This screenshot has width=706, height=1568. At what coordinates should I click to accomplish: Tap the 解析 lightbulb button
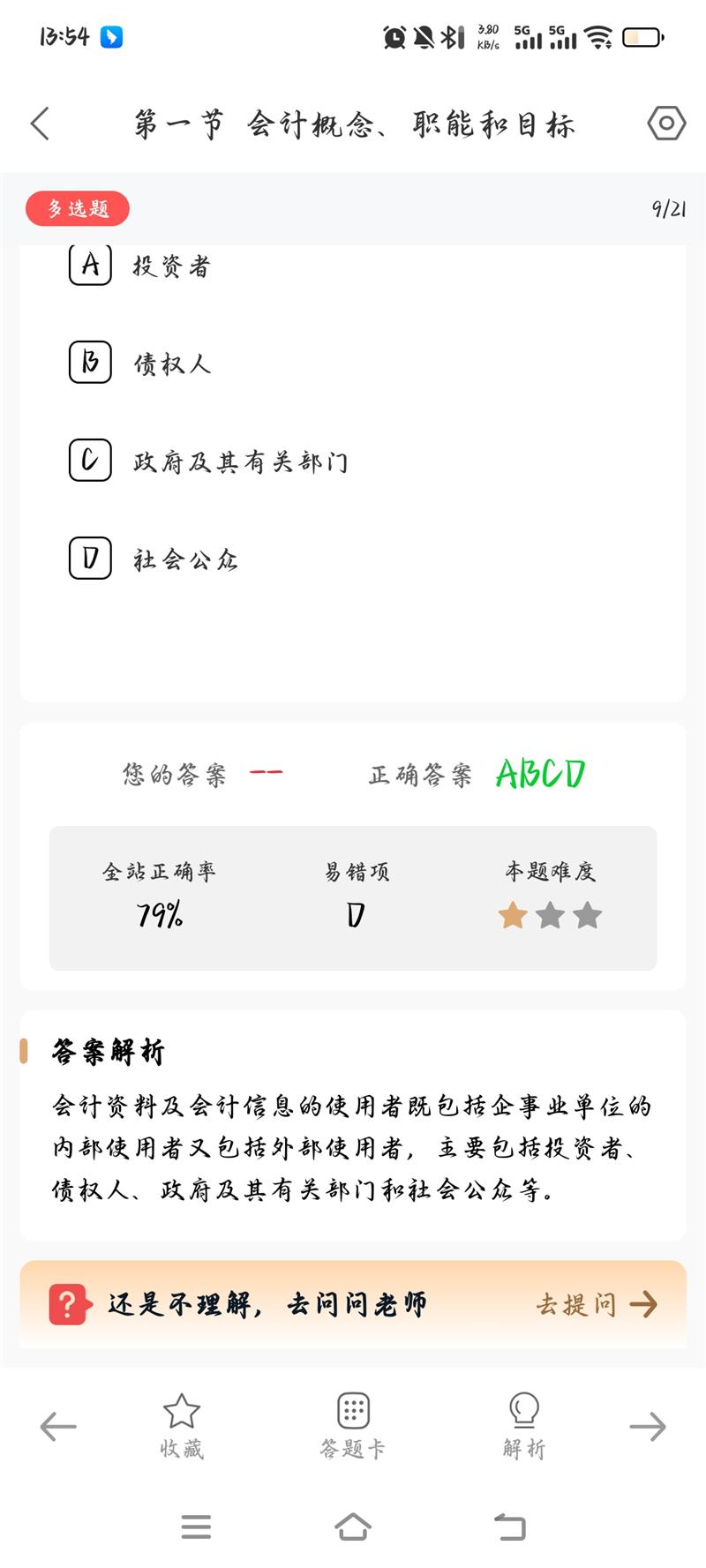point(524,1424)
